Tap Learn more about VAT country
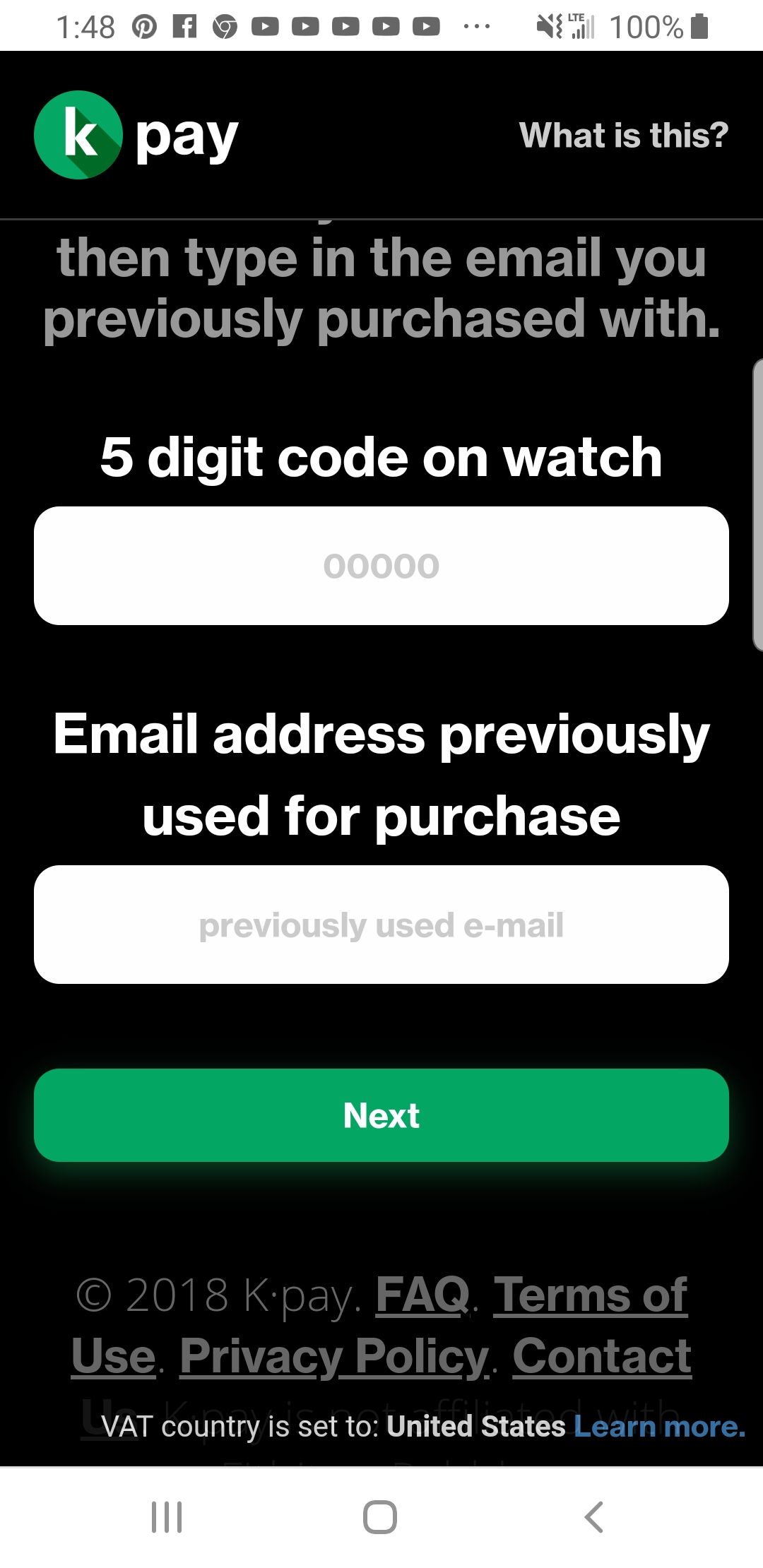Screen dimensions: 763x1568 pyautogui.click(x=659, y=1427)
